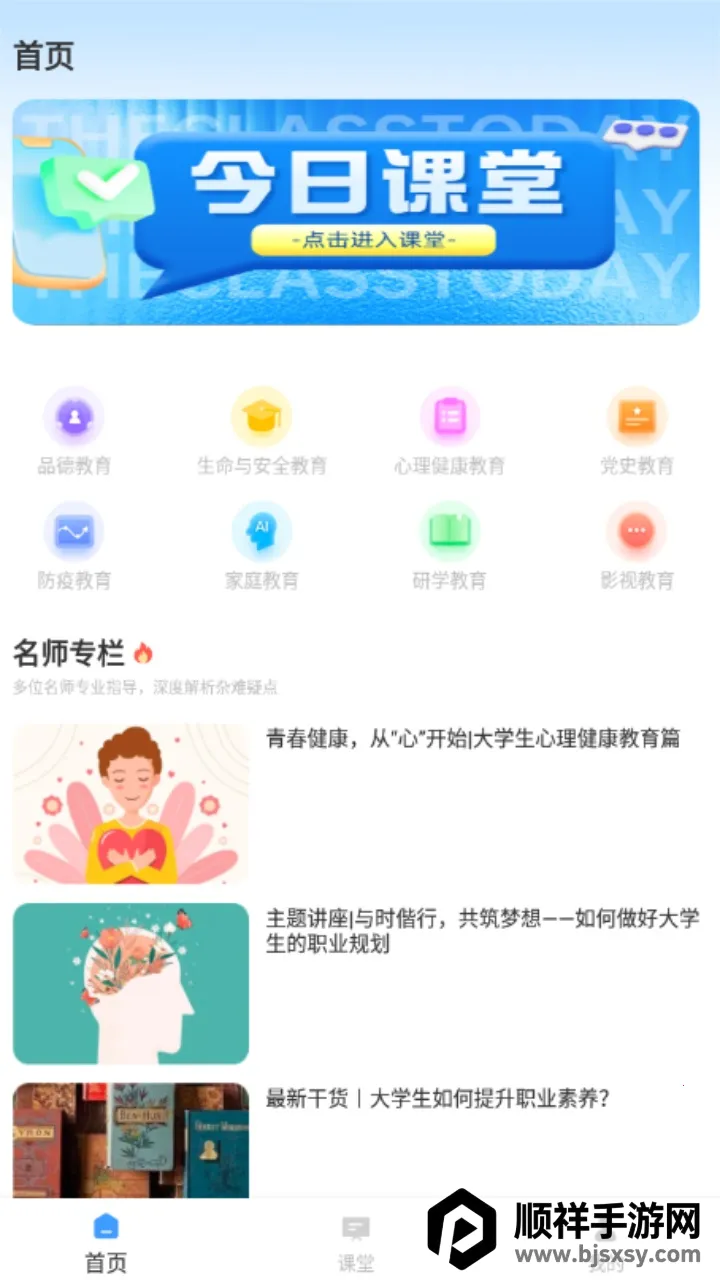
Task: Switch to the 课堂 tab
Action: pyautogui.click(x=355, y=1243)
